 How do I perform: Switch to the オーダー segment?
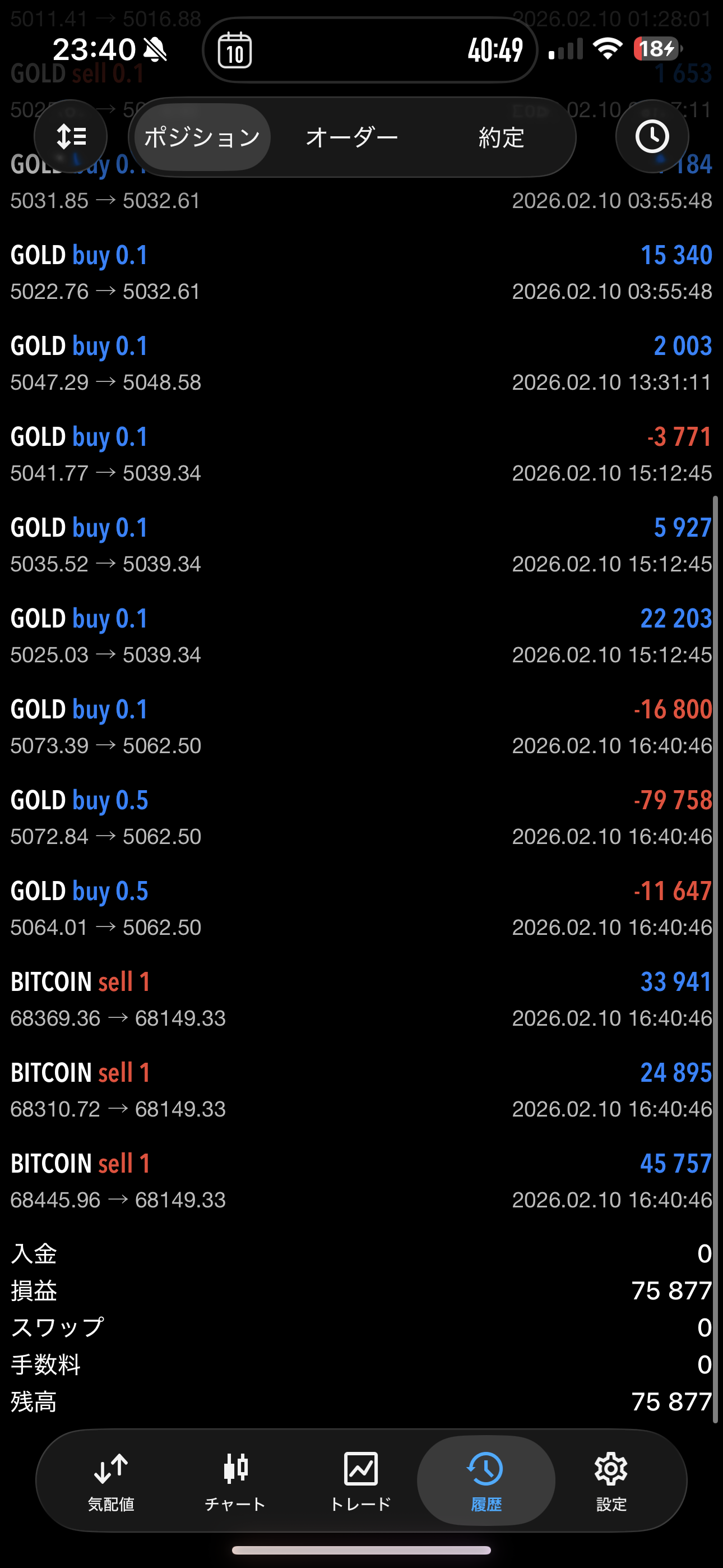tap(352, 137)
